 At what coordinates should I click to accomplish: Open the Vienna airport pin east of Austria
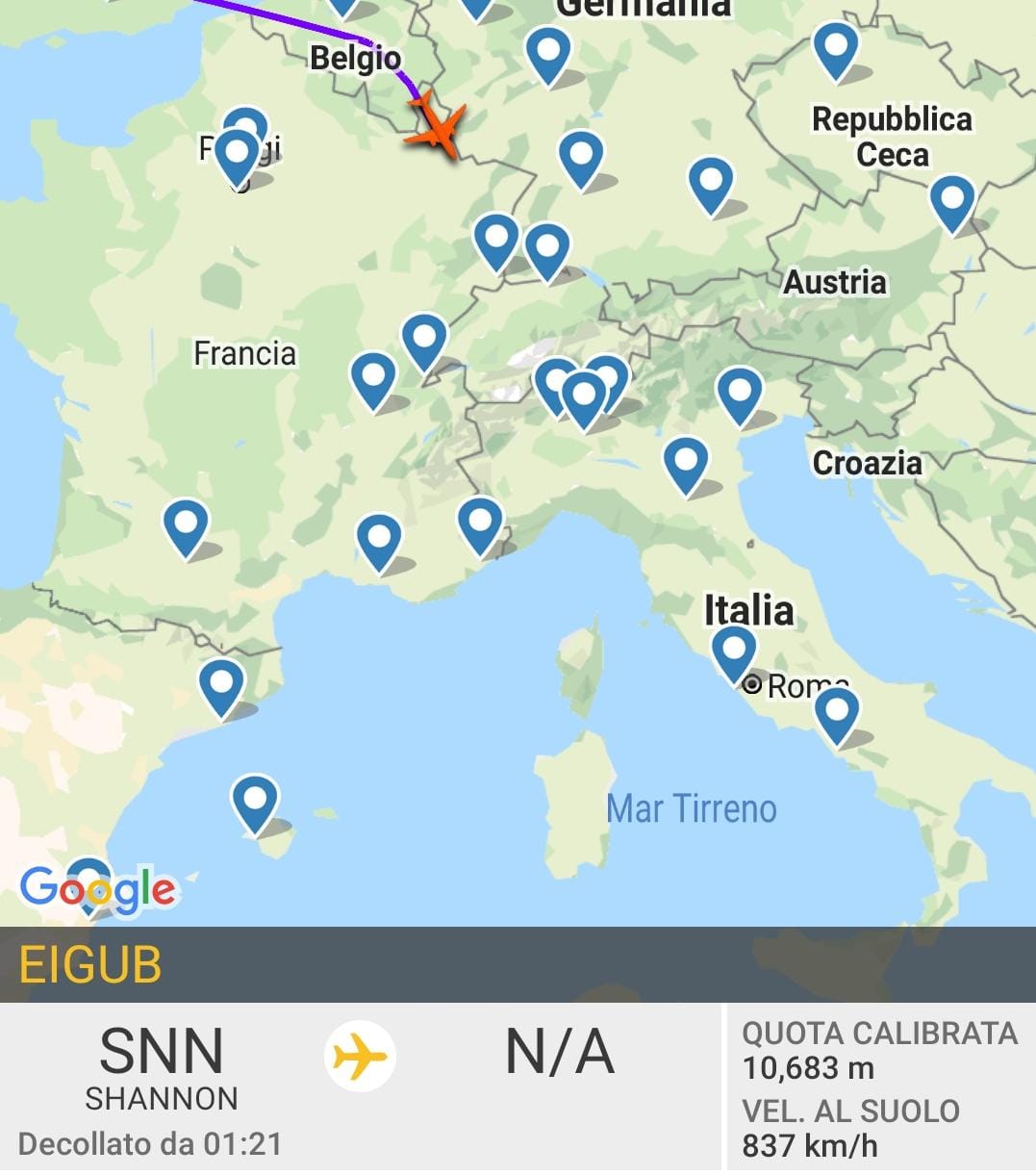coord(951,201)
